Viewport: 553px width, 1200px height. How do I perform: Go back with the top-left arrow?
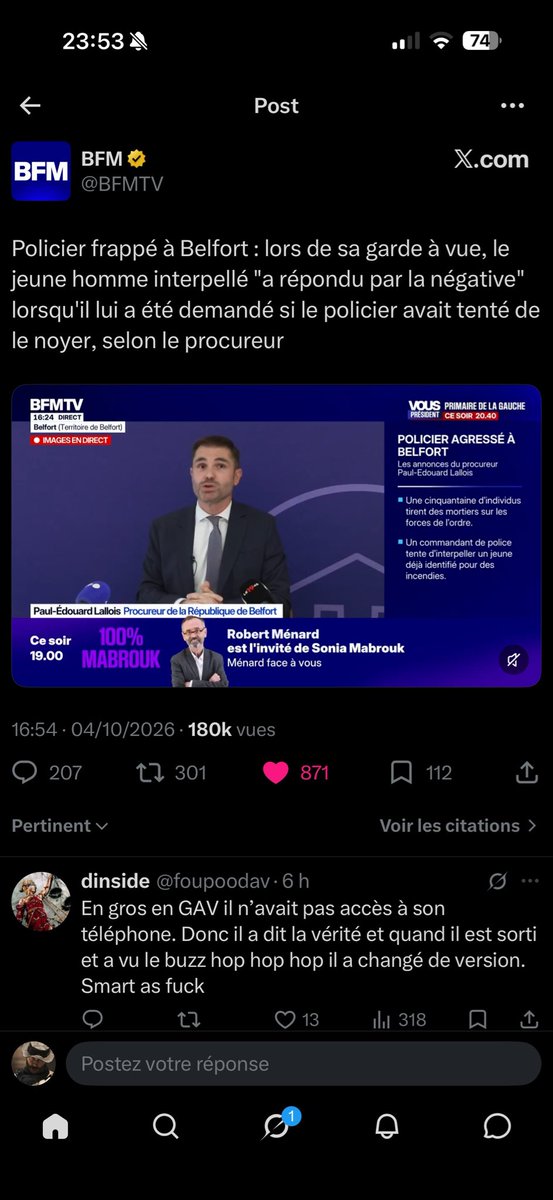click(x=30, y=106)
